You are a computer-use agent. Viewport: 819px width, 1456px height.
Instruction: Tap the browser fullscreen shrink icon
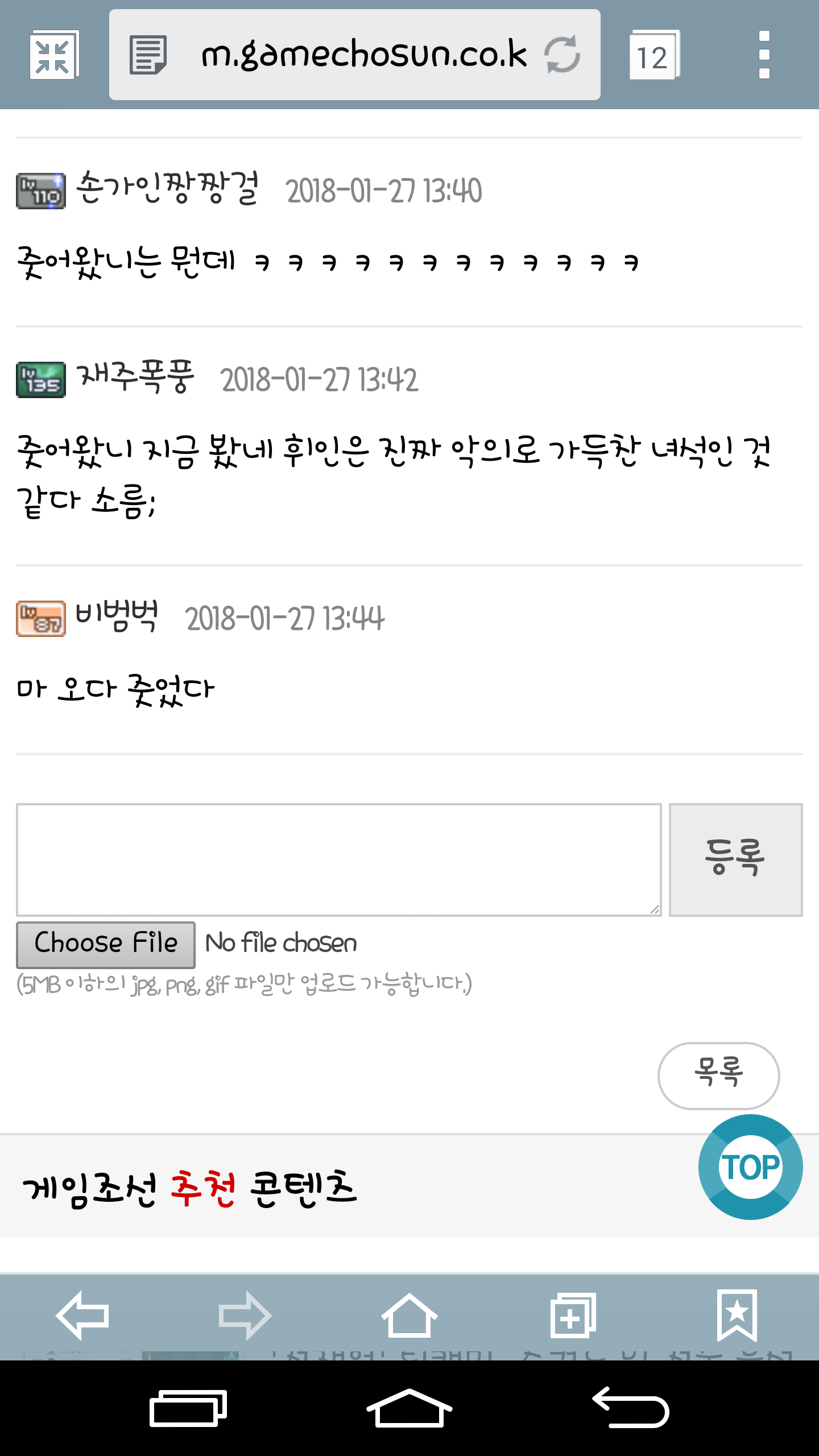point(54,55)
